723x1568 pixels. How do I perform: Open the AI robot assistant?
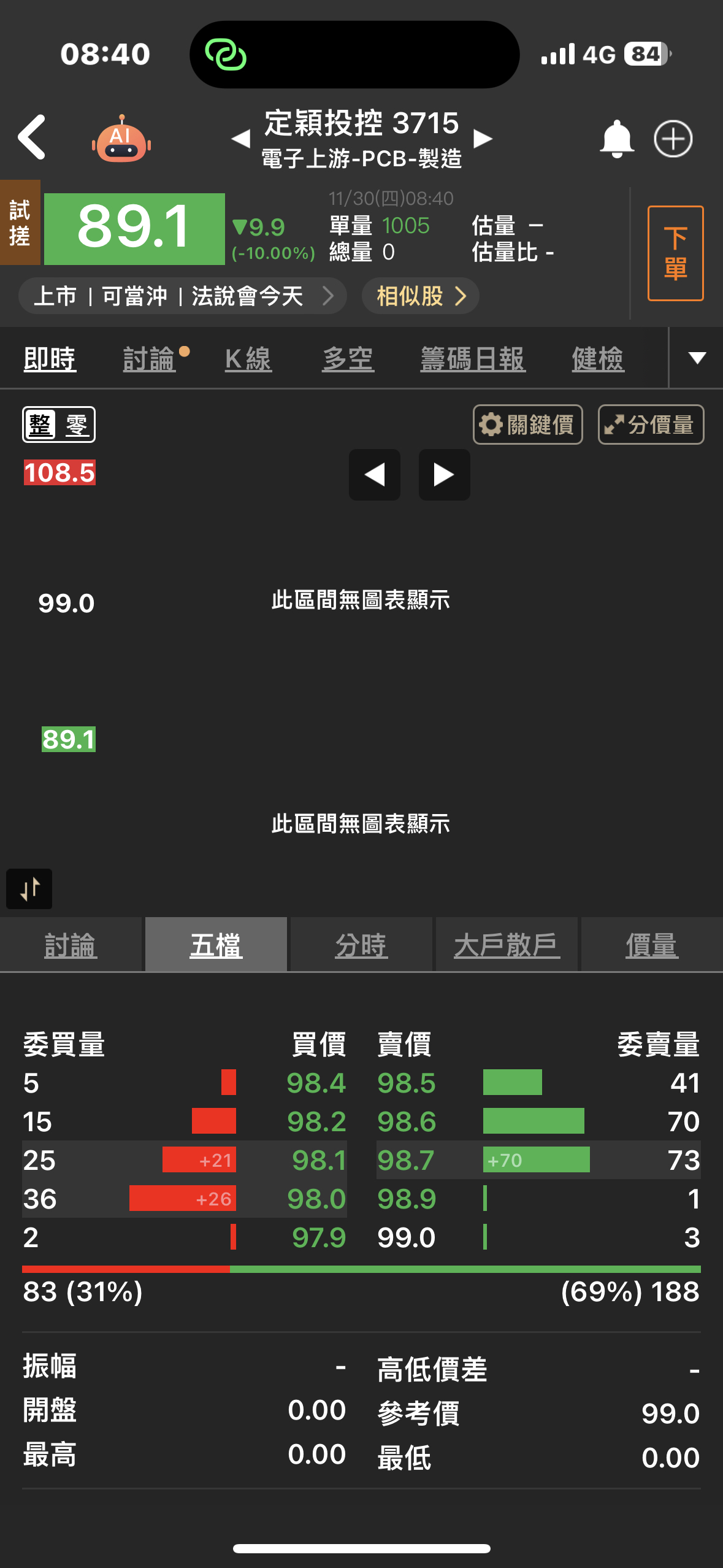(x=121, y=140)
